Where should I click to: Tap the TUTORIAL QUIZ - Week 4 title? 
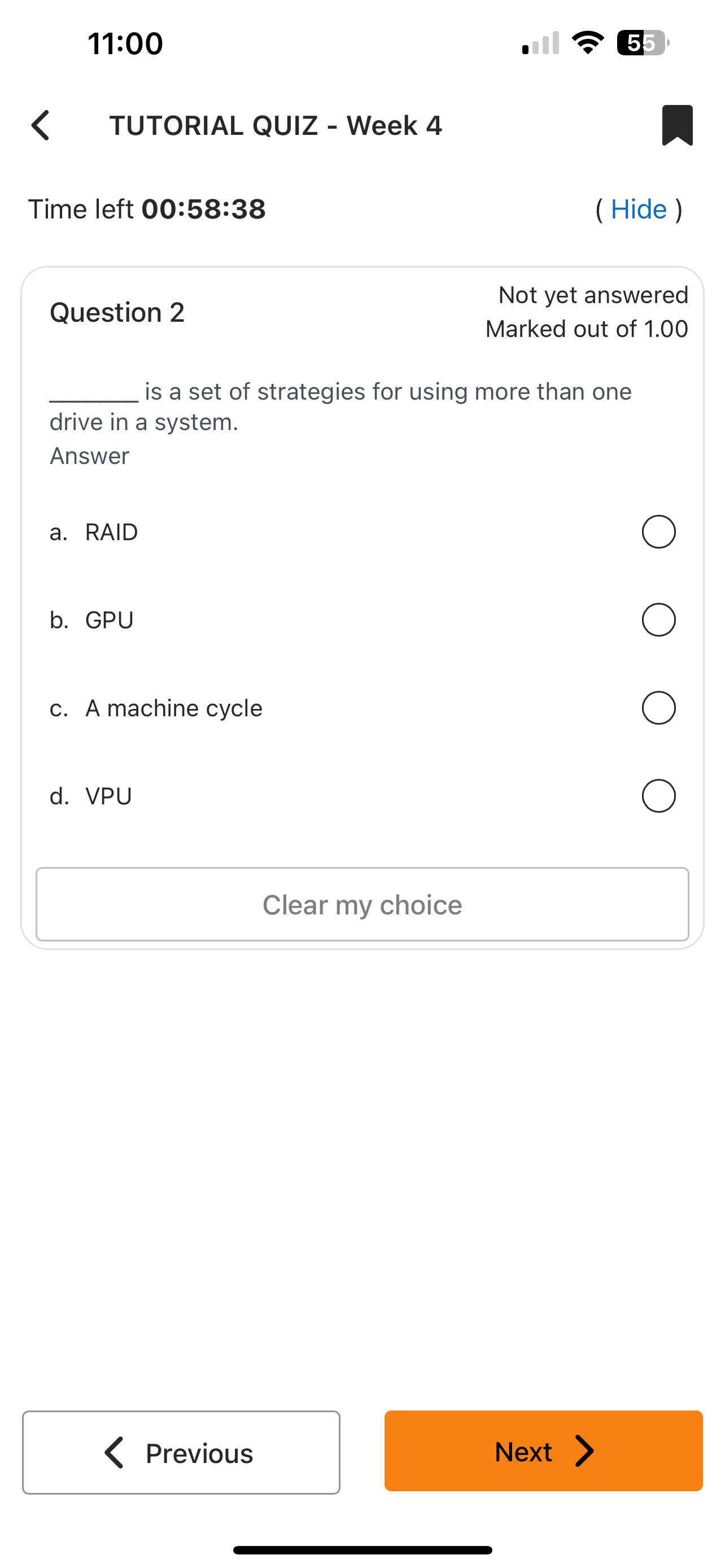(x=276, y=125)
